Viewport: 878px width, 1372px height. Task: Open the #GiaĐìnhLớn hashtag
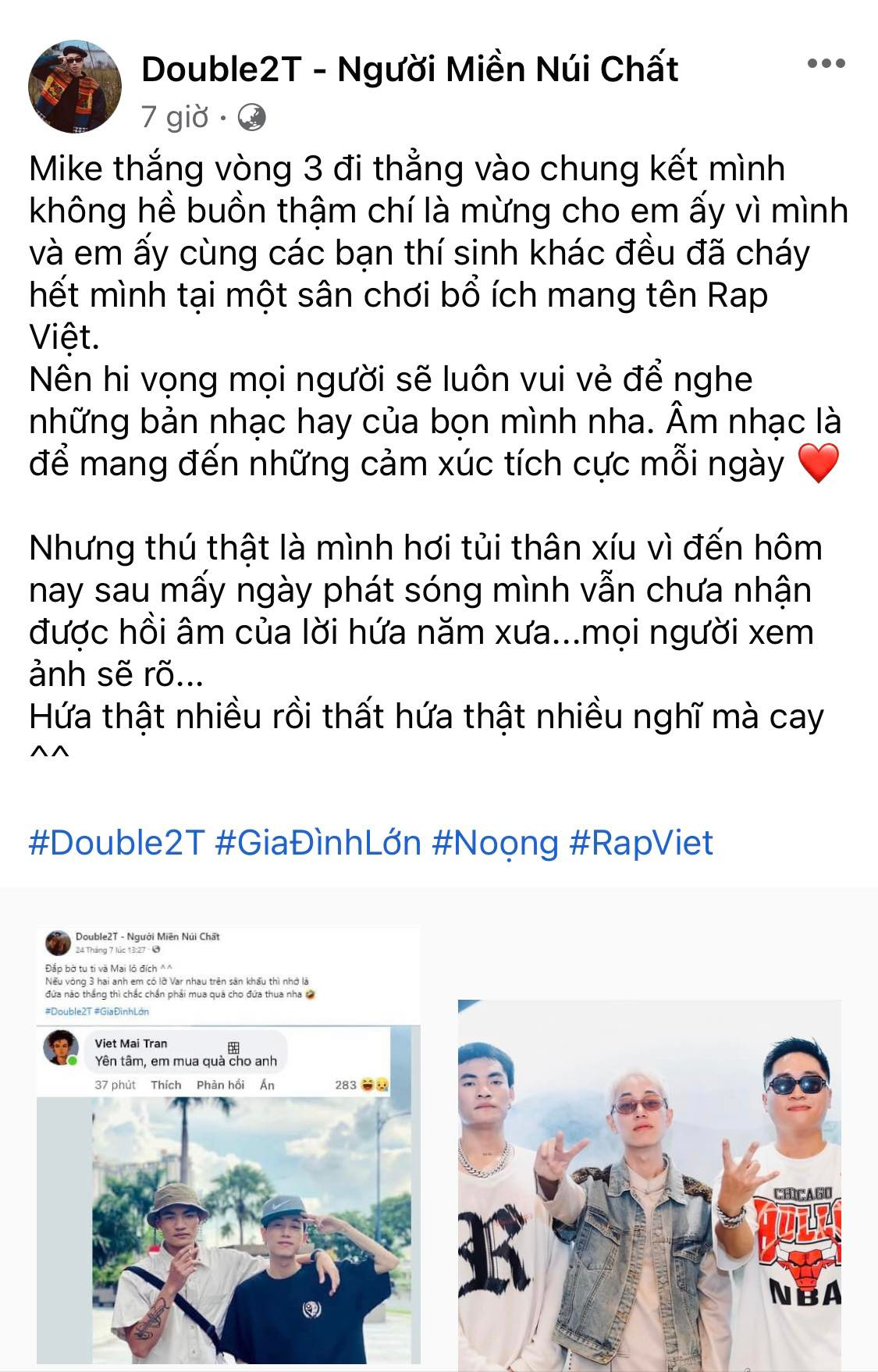[318, 843]
